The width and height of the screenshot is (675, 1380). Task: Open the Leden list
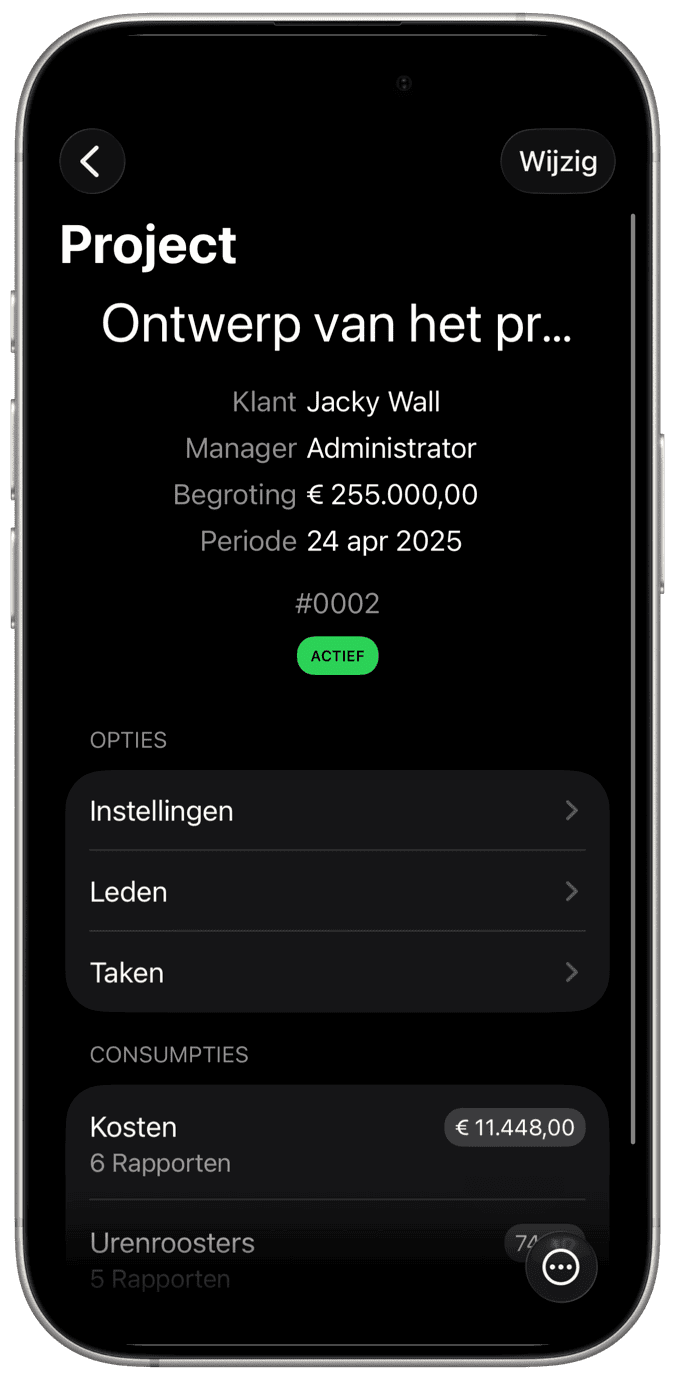337,892
